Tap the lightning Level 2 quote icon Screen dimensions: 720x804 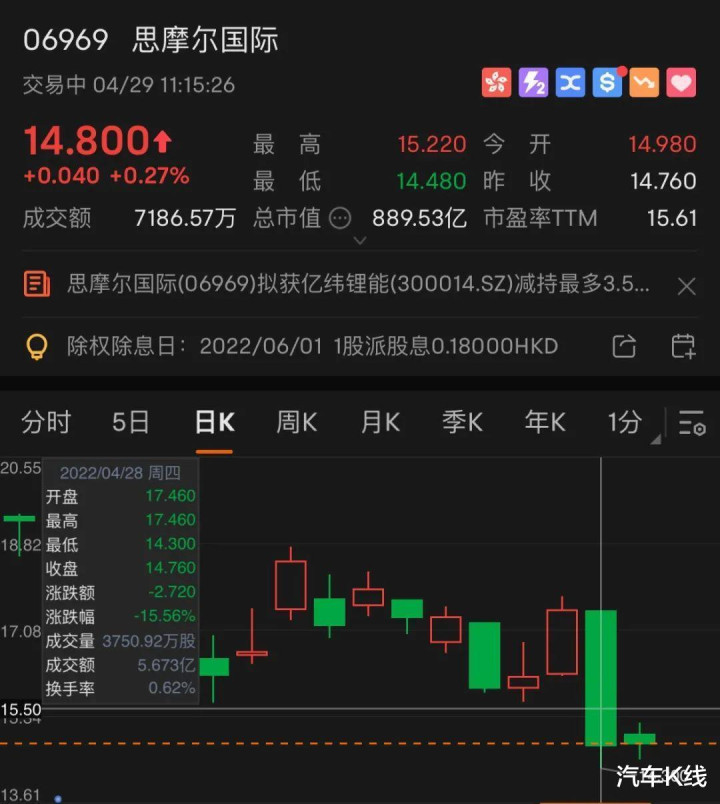[x=533, y=84]
